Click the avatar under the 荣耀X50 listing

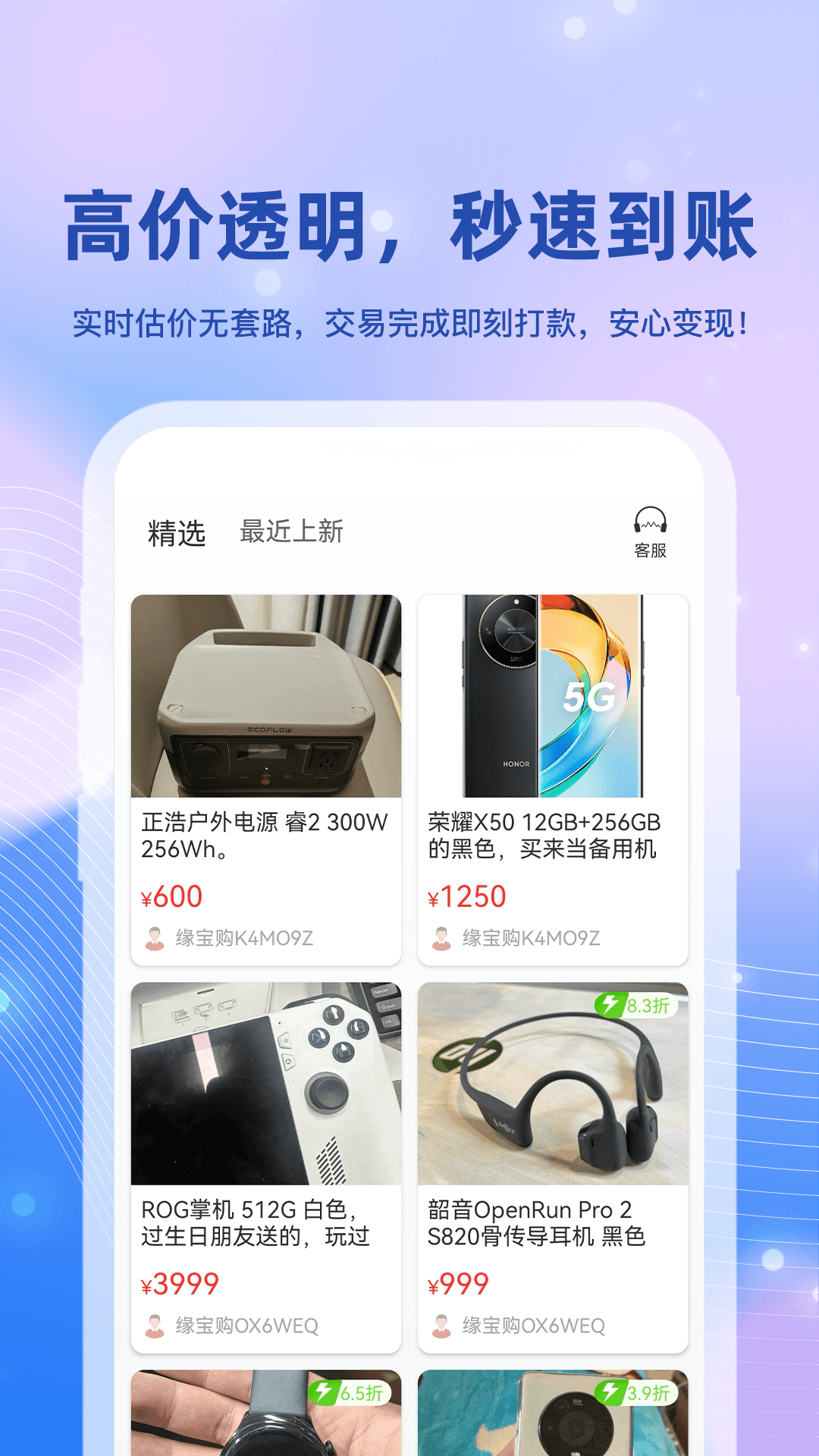(x=440, y=938)
